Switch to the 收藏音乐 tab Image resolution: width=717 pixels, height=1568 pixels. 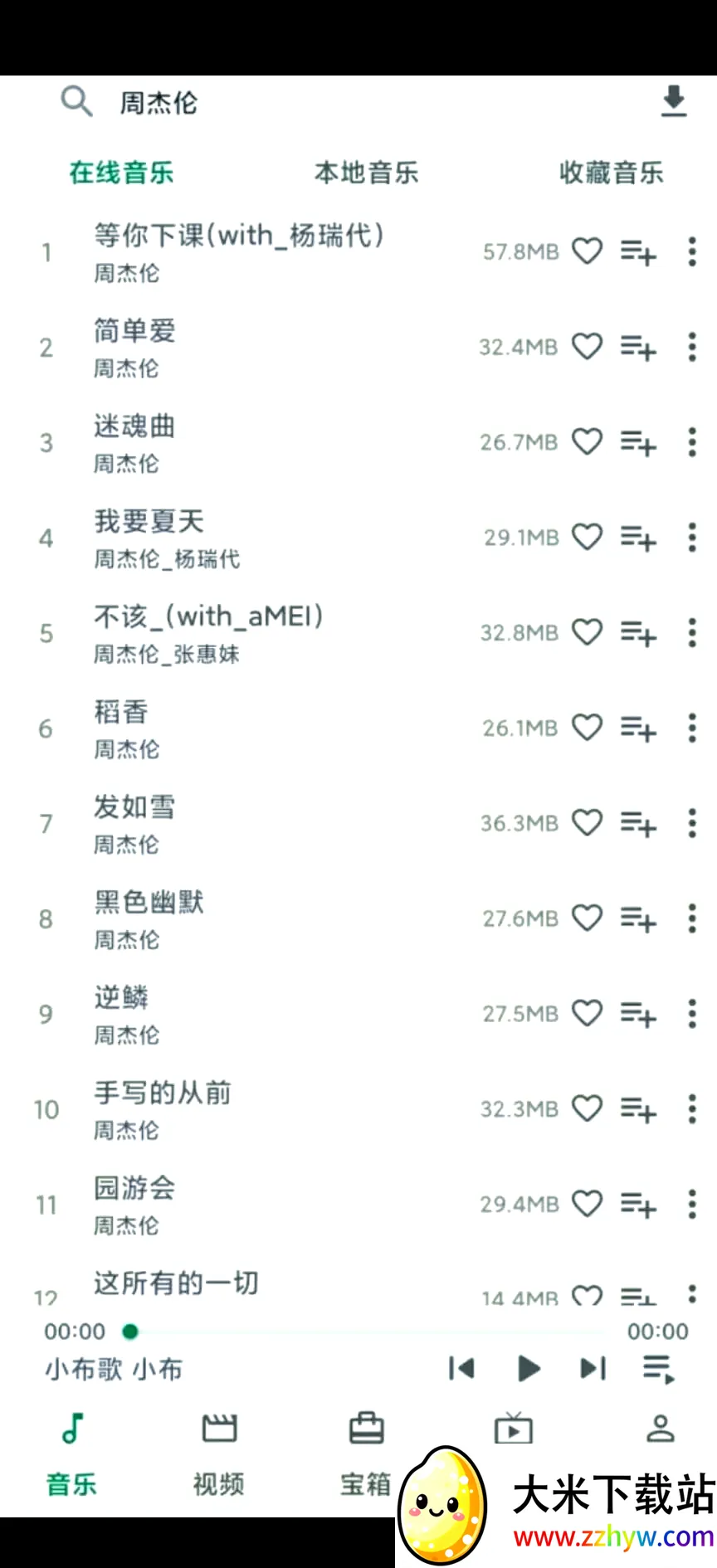(x=612, y=173)
